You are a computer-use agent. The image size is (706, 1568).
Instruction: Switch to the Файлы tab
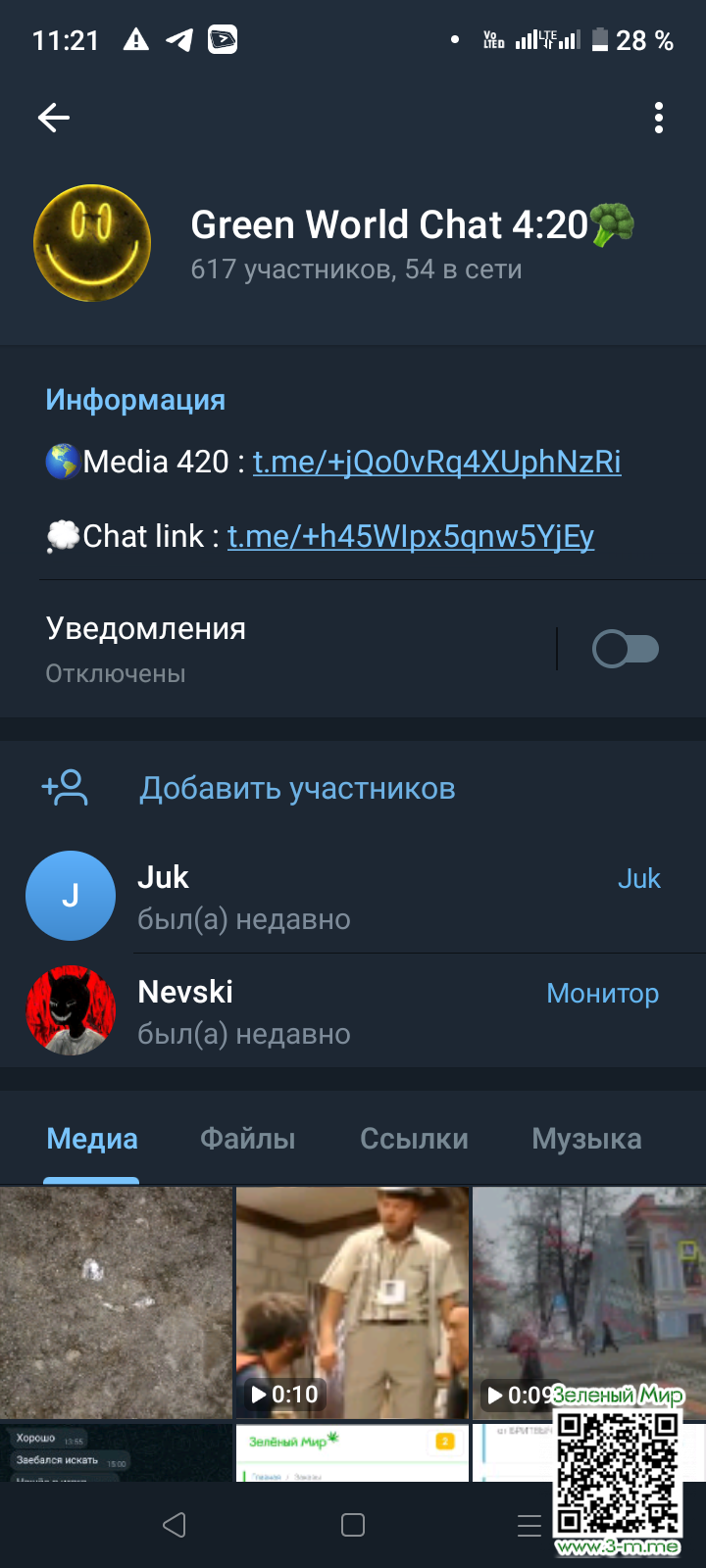click(248, 1139)
